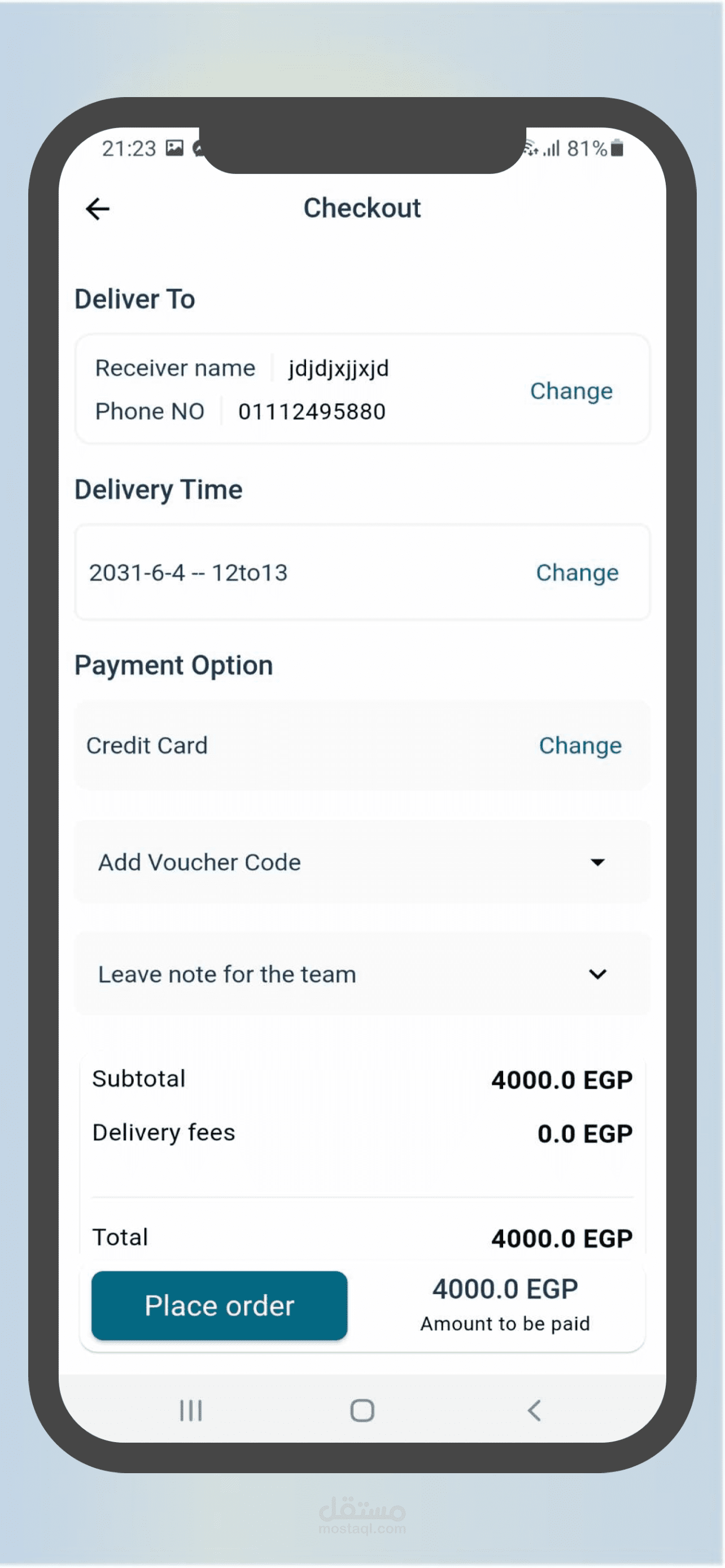Screen dimensions: 725x1568
Task: Open recent apps from navigation bar
Action: coord(190,1410)
